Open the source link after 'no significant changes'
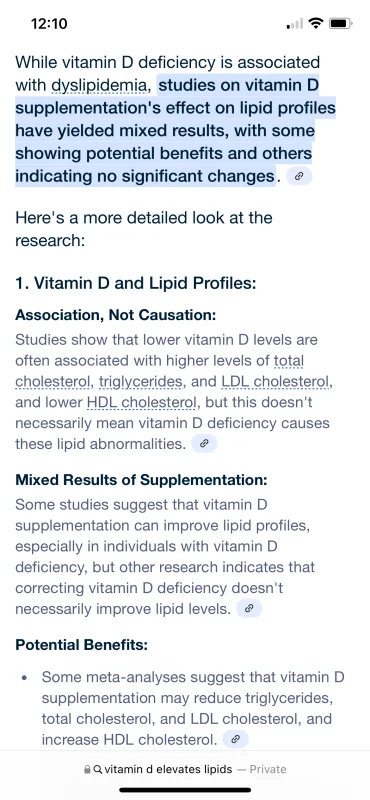 tap(299, 177)
